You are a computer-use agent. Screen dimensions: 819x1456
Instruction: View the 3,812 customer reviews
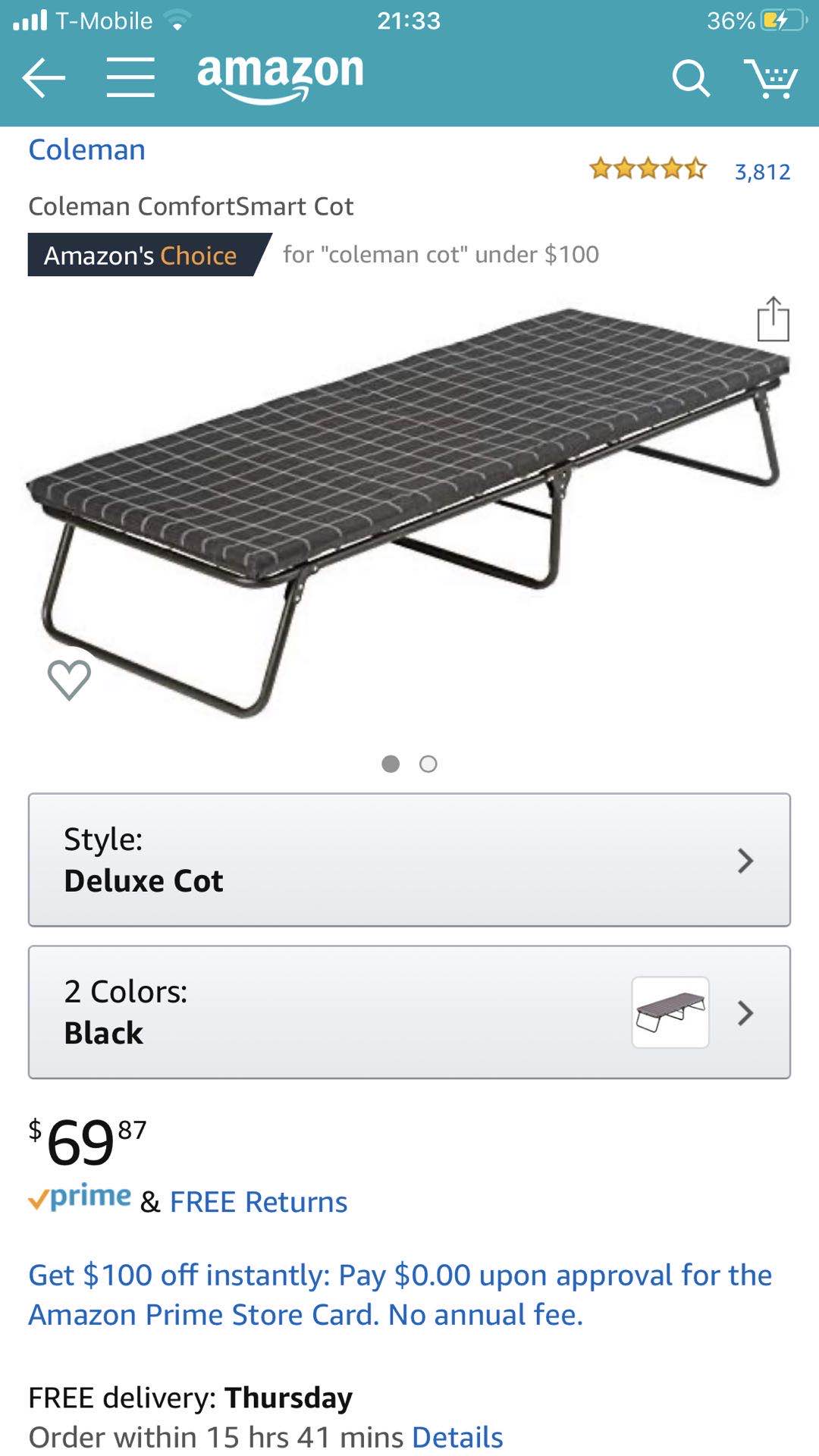[761, 172]
